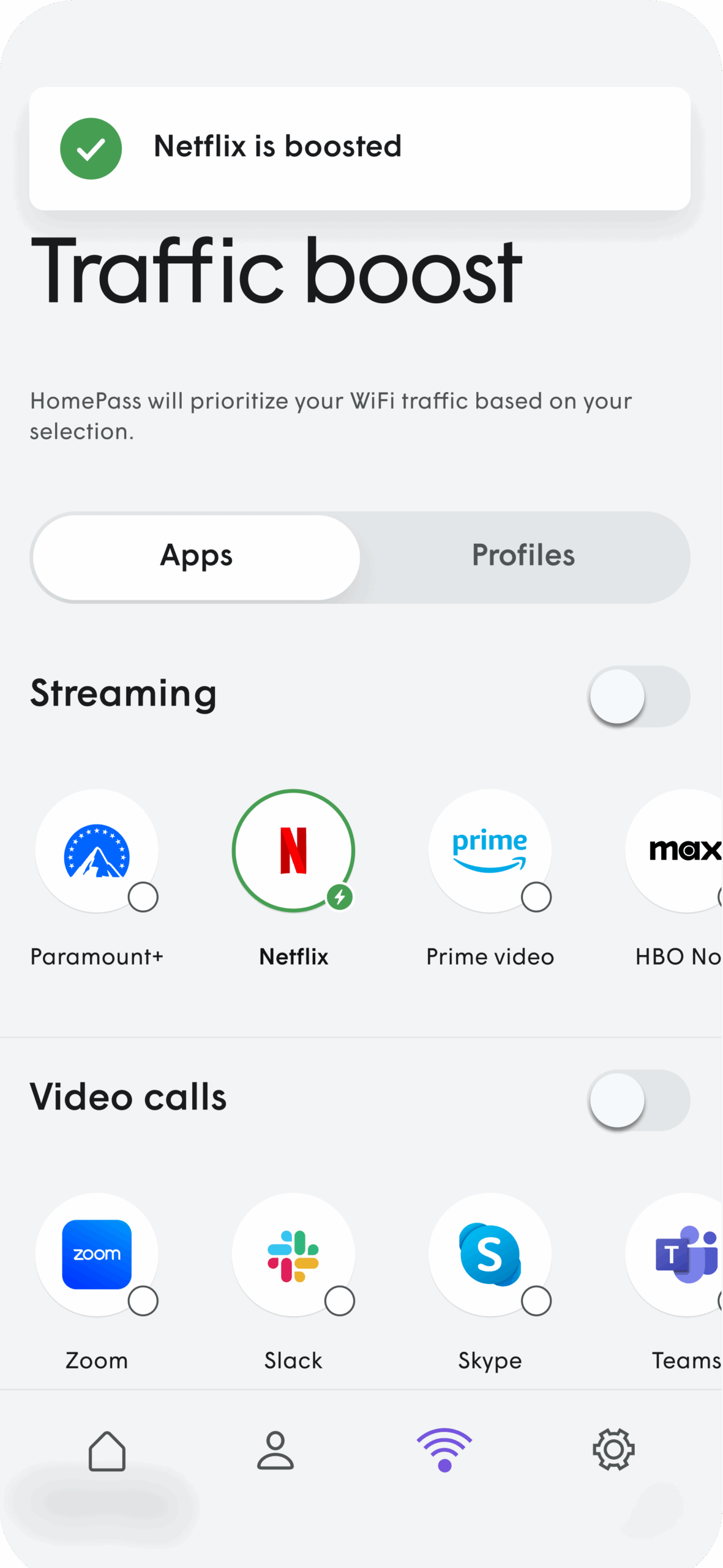This screenshot has width=723, height=1568.
Task: Turn on the Video calls toggle
Action: pyautogui.click(x=639, y=1100)
